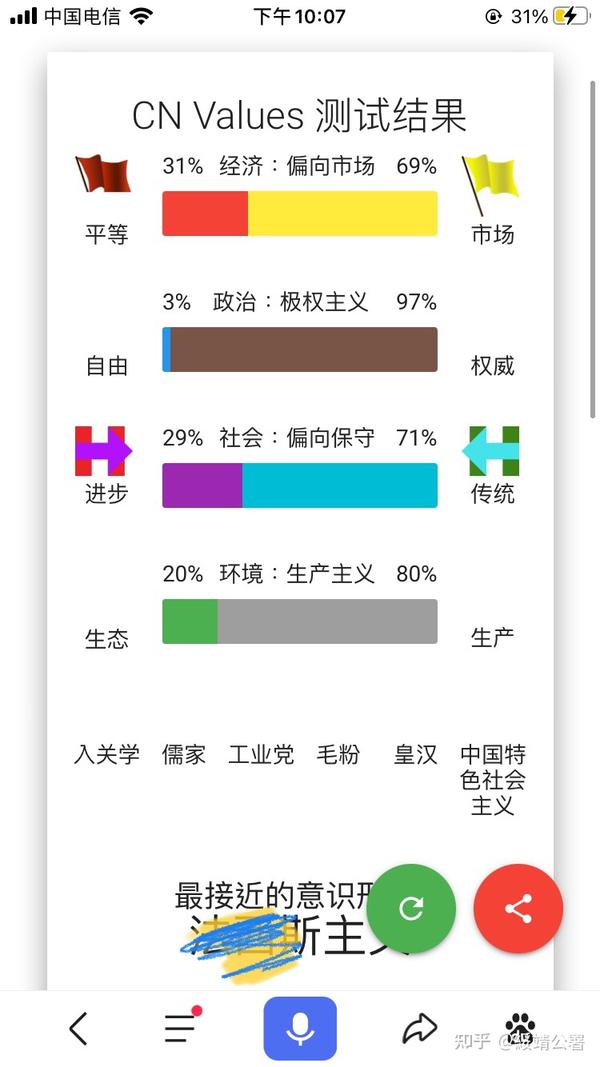Activate the blue microphone voice button

[300, 1028]
